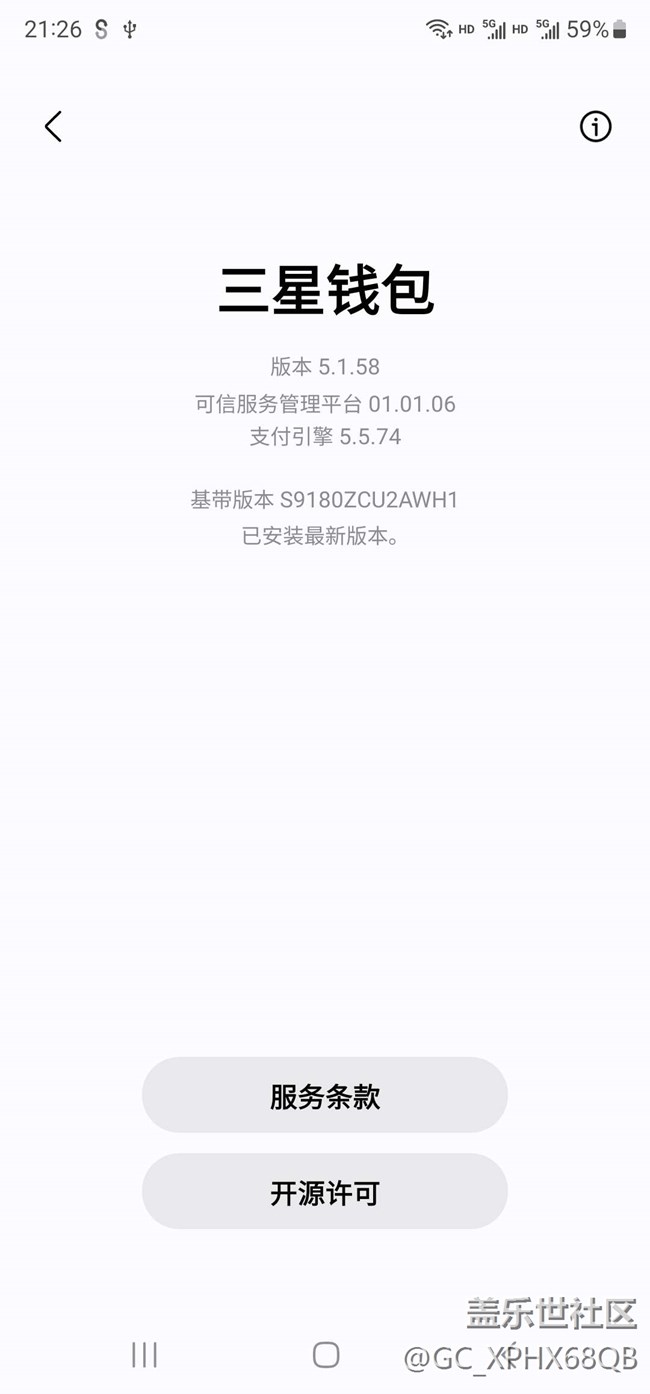The height and width of the screenshot is (1394, 650).
Task: Open recent apps from navigation bar
Action: [145, 1355]
